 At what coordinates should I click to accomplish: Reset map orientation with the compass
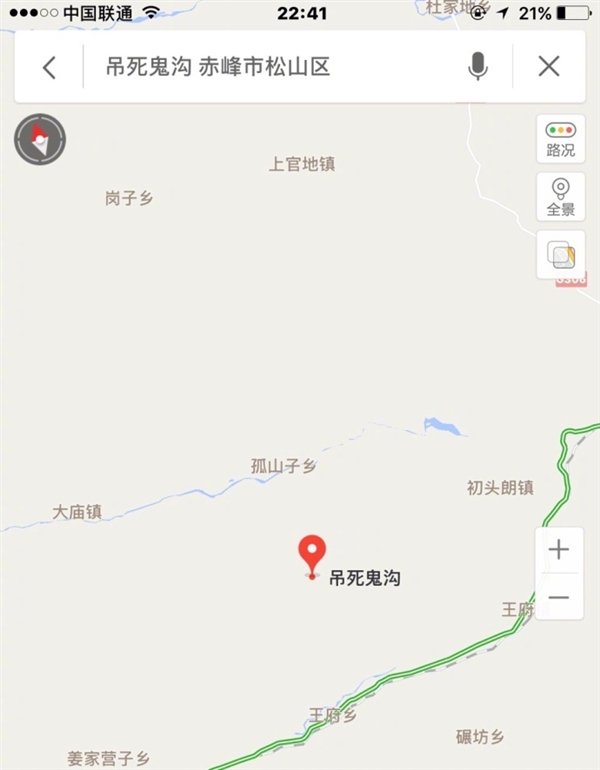point(40,139)
